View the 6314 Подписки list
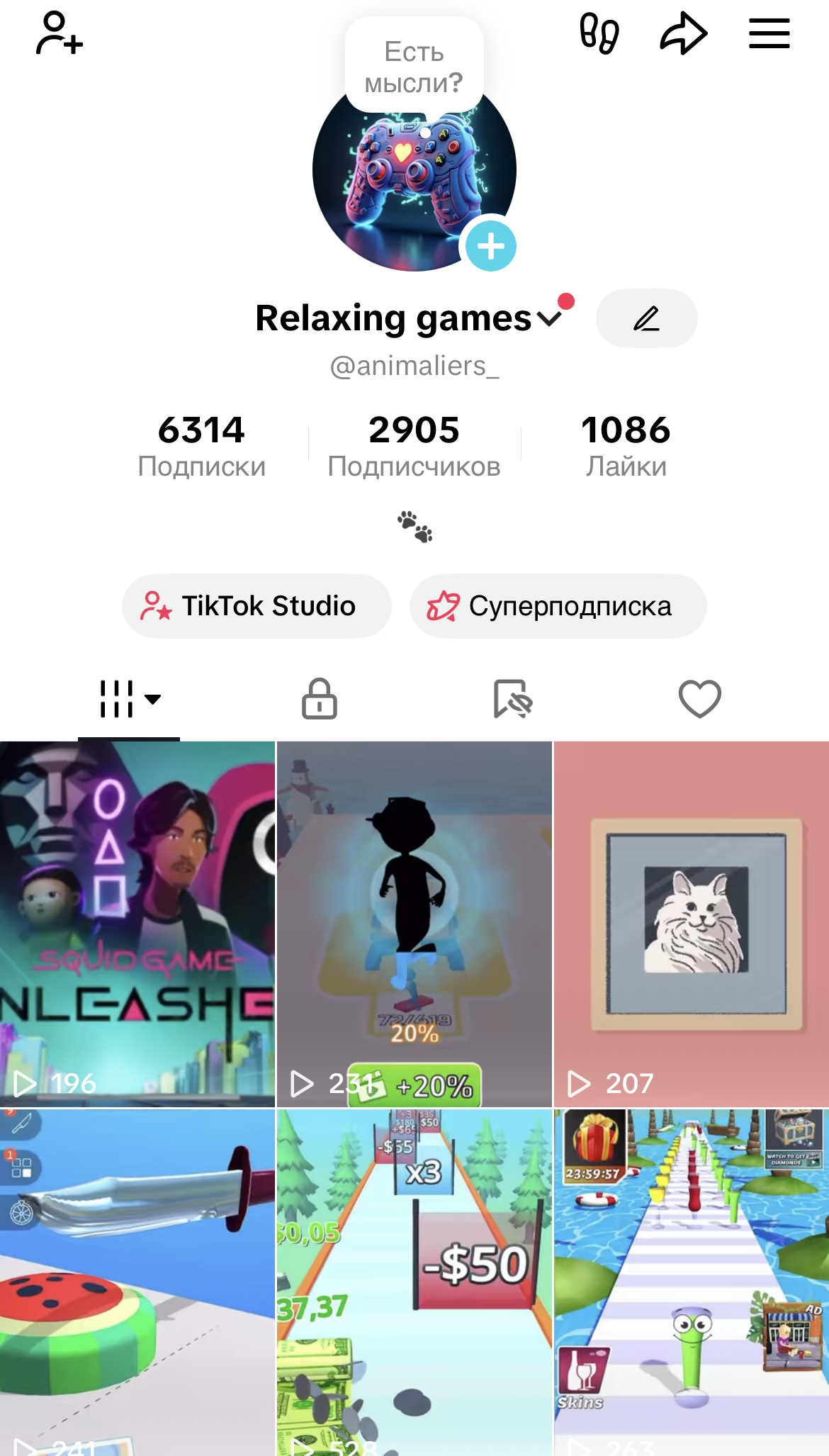829x1456 pixels. click(202, 445)
